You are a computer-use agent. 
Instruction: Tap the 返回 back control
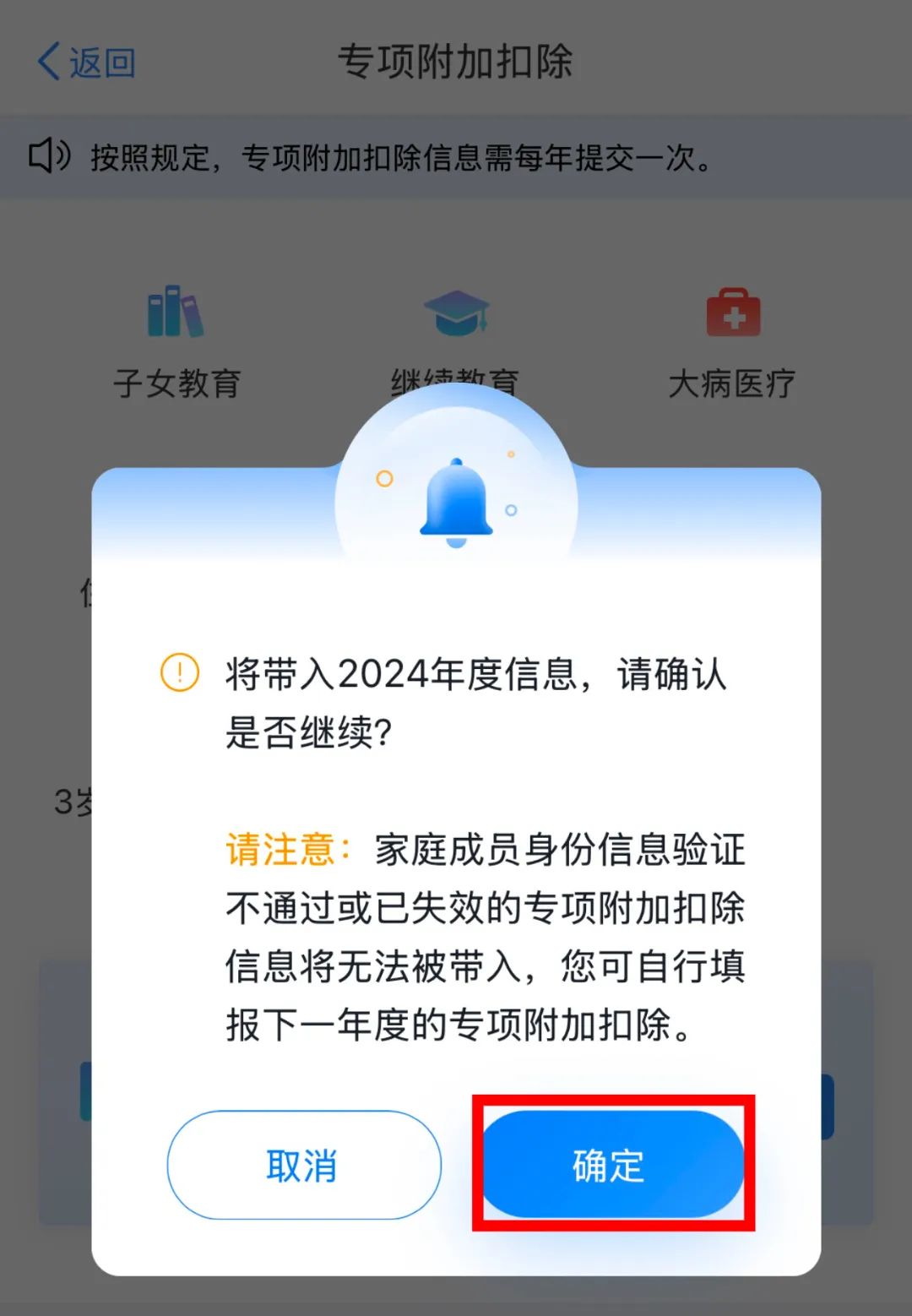tap(101, 60)
